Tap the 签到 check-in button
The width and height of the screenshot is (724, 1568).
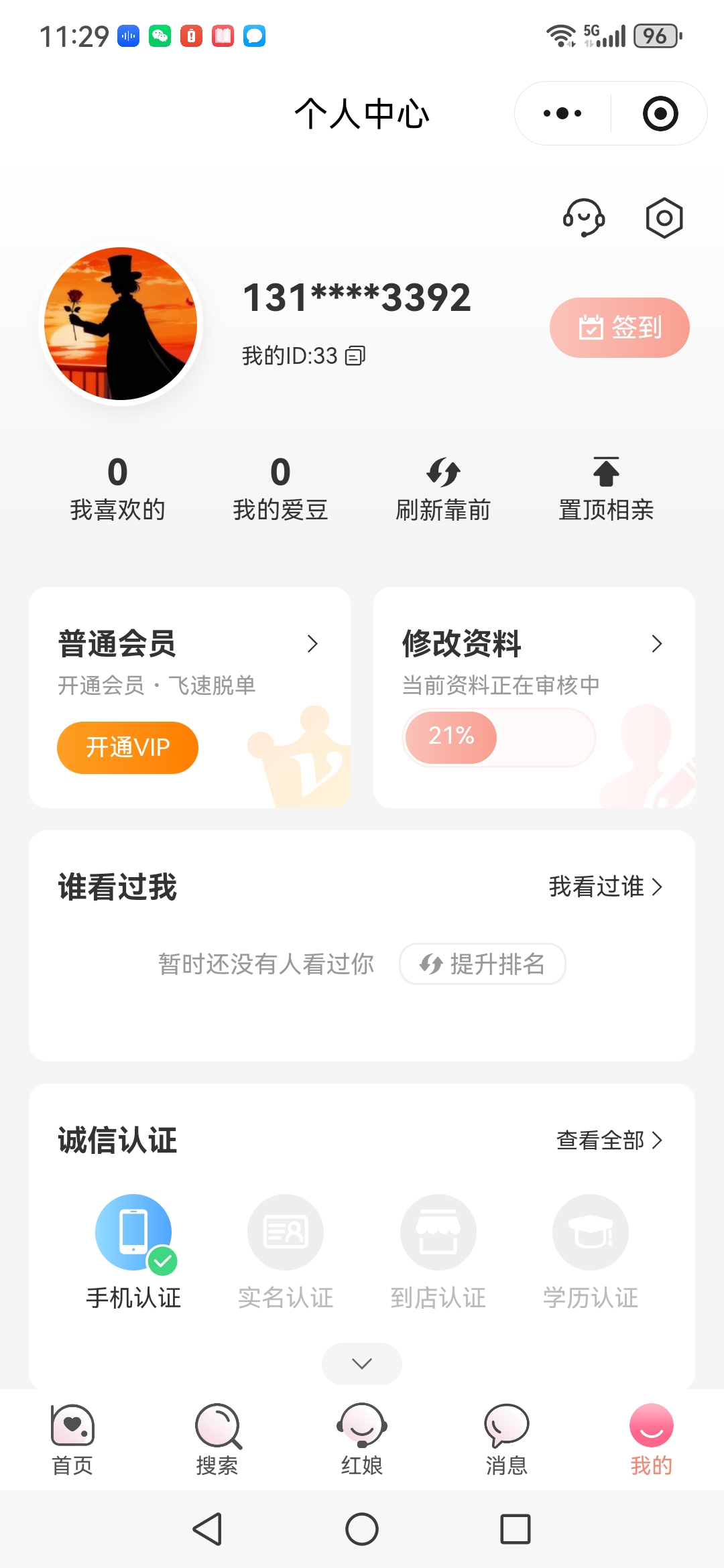pos(619,328)
